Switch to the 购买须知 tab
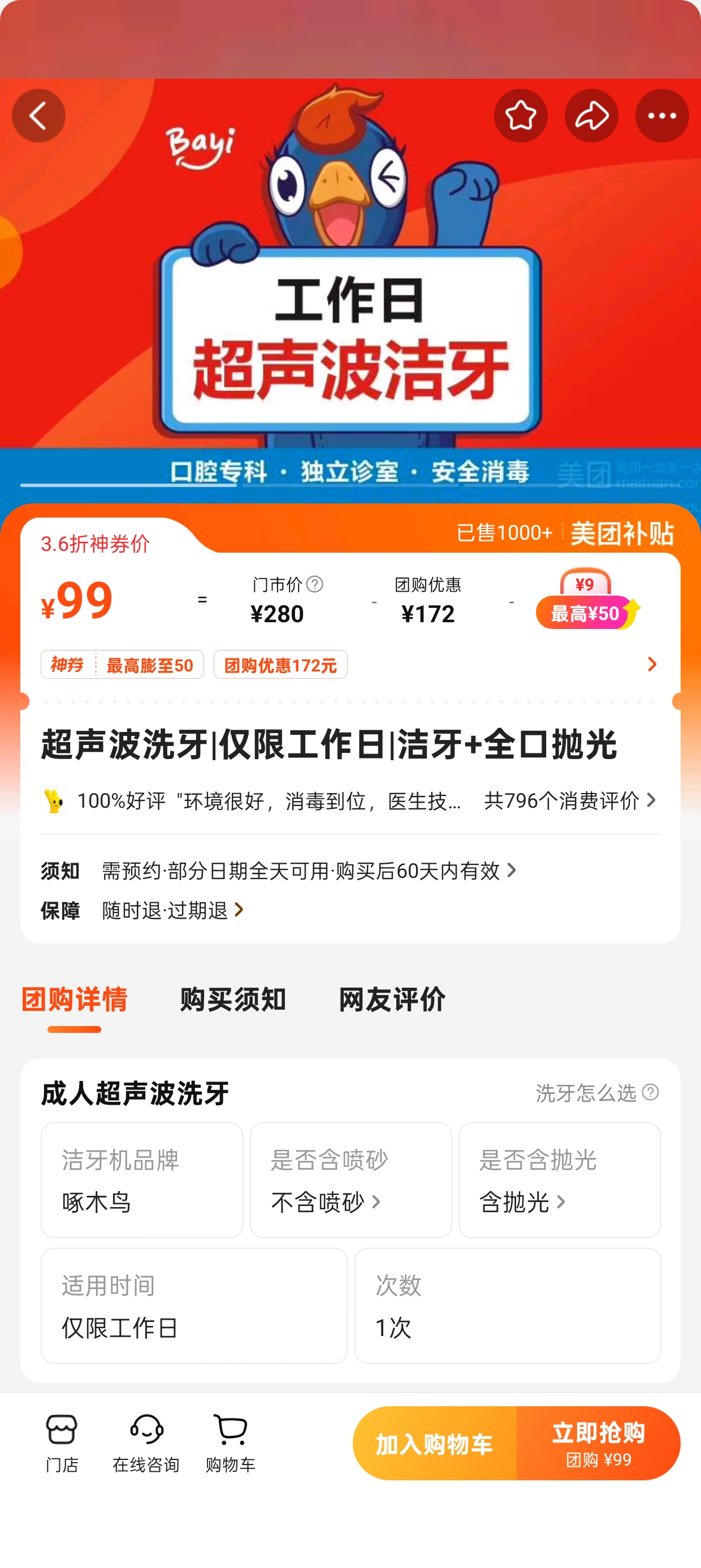The height and width of the screenshot is (1568, 701). pos(232,1000)
